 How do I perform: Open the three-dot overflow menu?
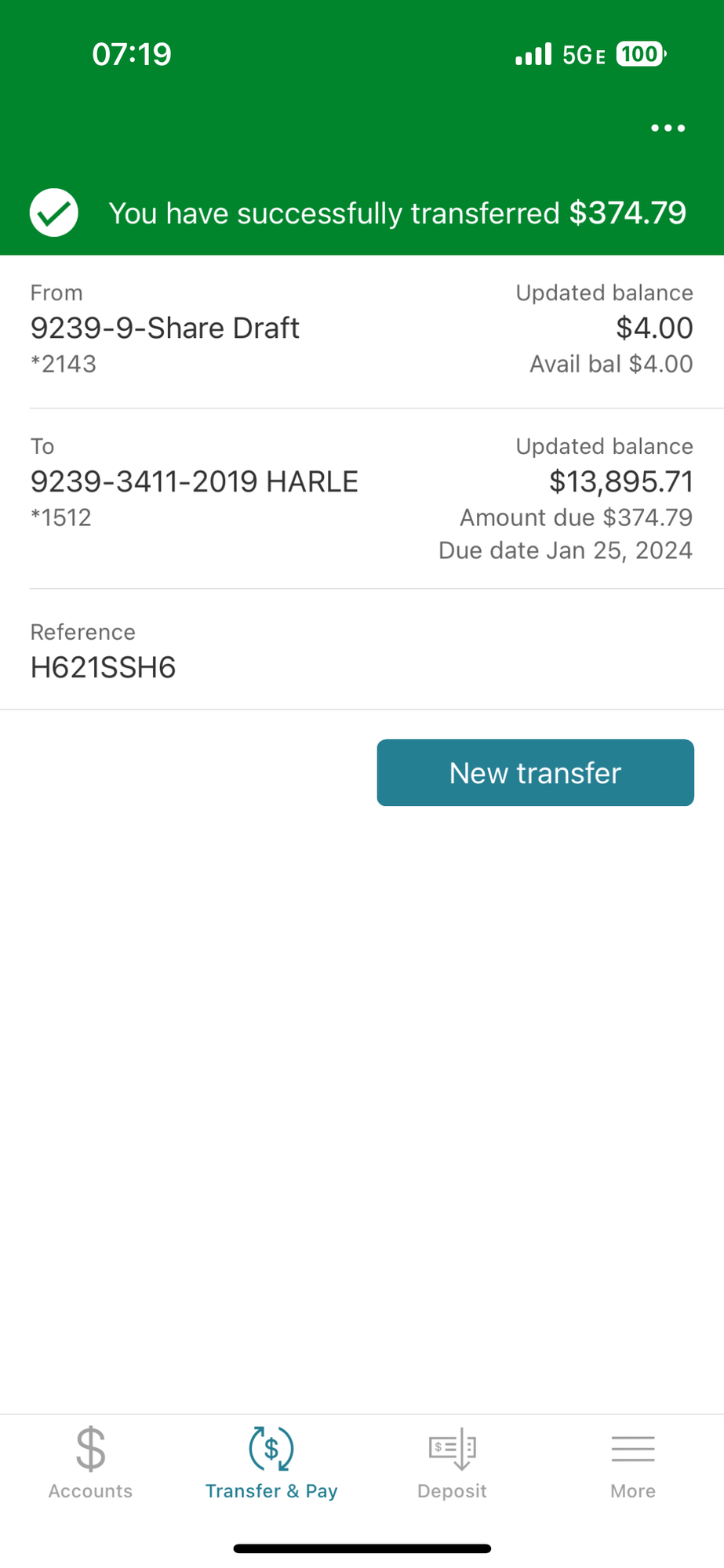tap(668, 128)
